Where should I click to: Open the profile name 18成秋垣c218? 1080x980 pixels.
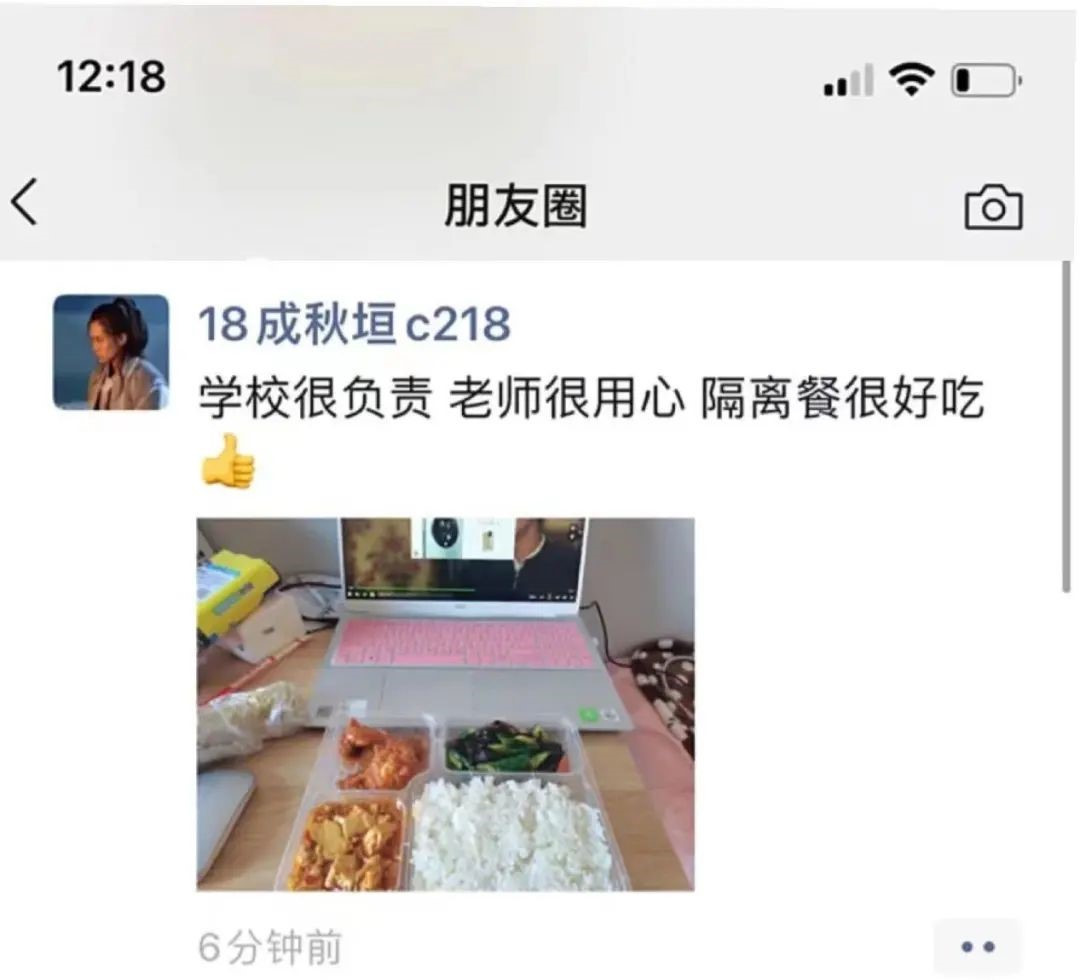(x=355, y=324)
